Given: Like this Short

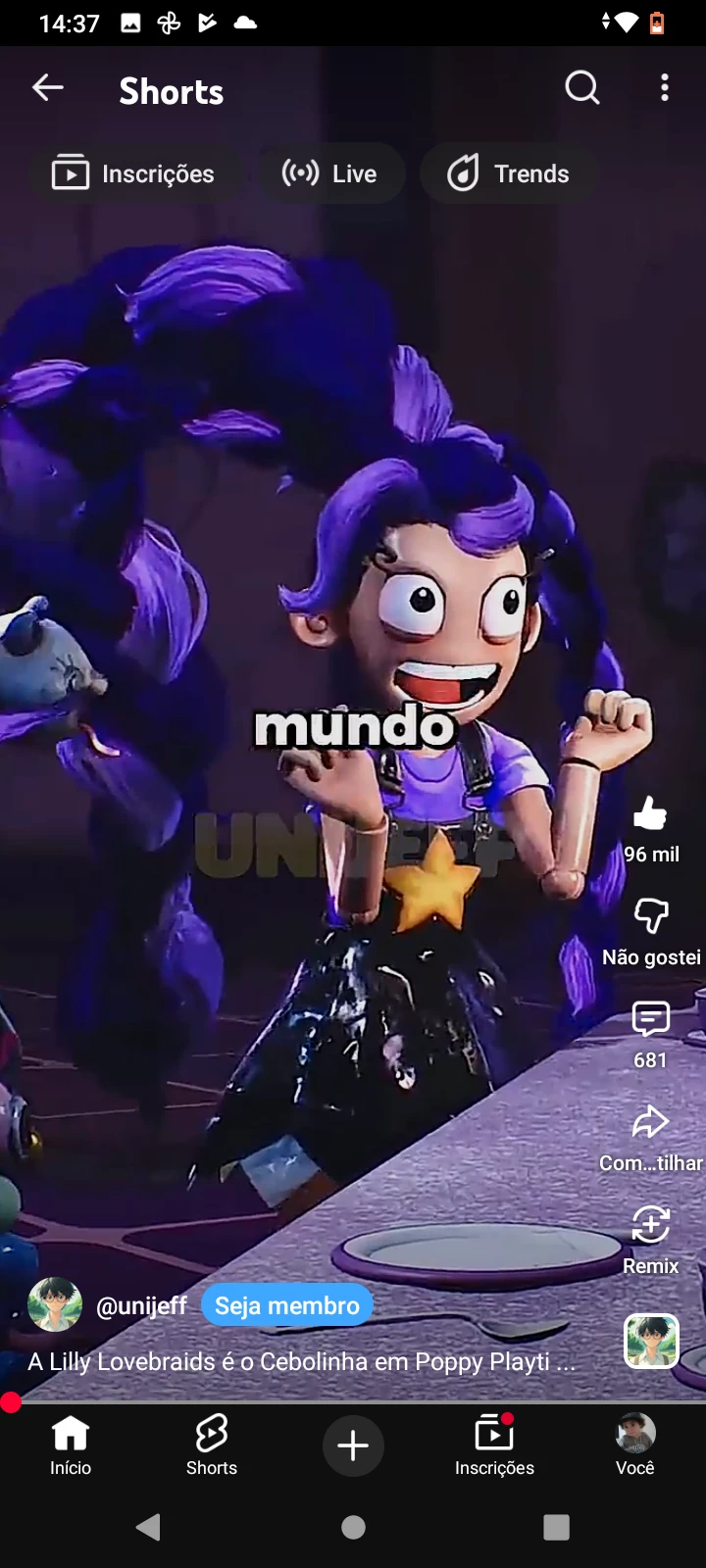Looking at the screenshot, I should coord(650,815).
